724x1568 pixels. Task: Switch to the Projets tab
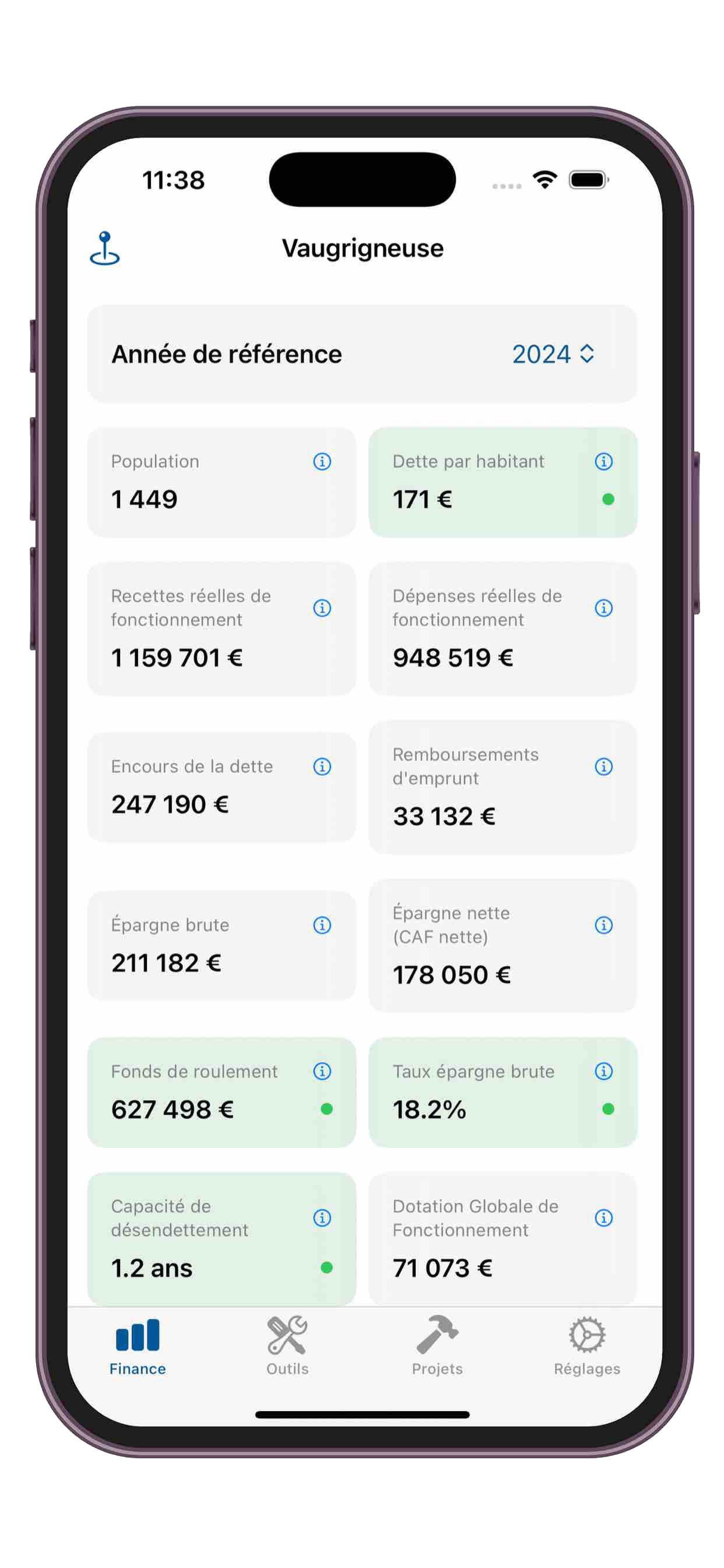tap(437, 1346)
